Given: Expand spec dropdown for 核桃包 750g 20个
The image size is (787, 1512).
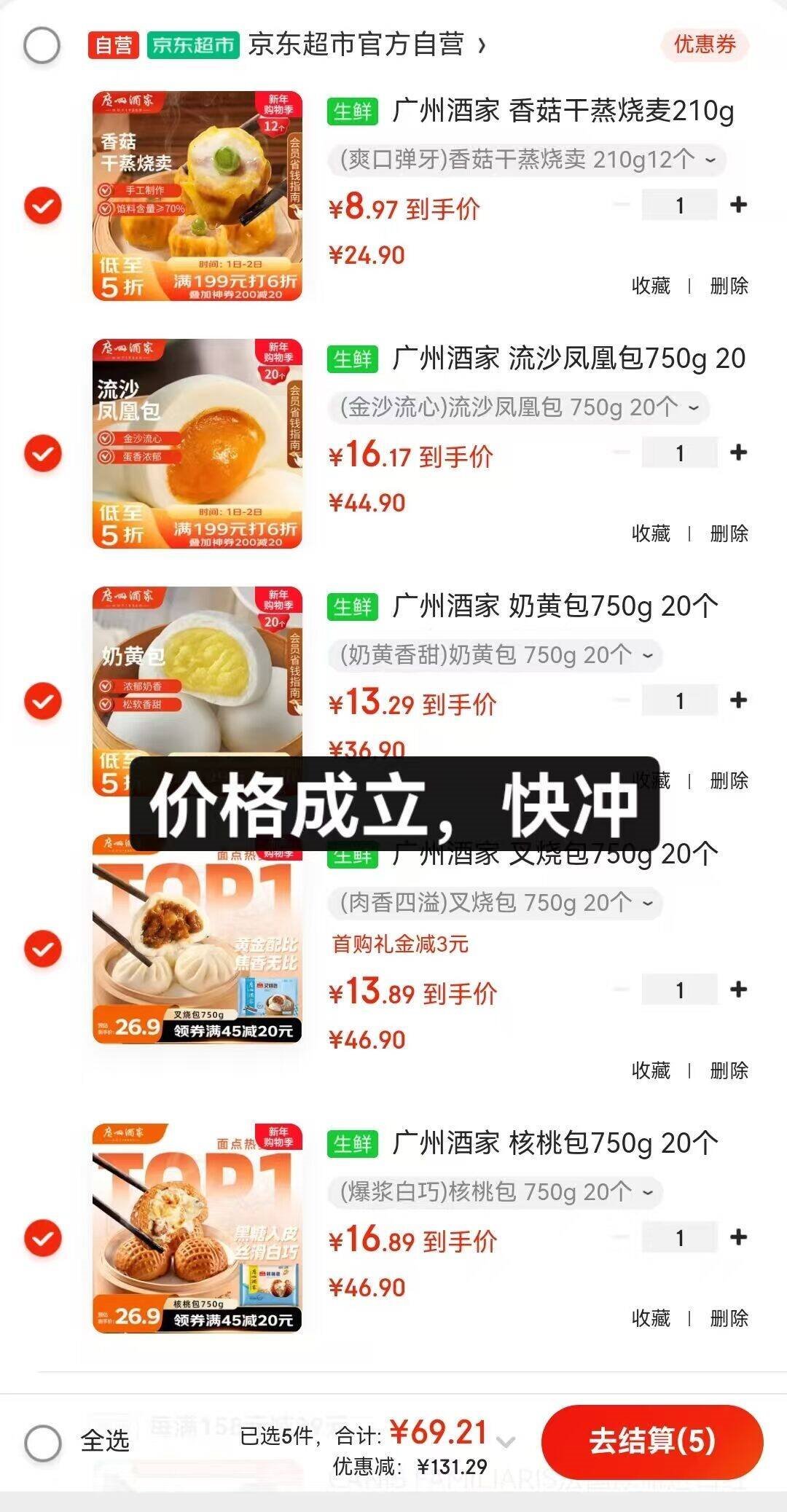Looking at the screenshot, I should 495,1192.
